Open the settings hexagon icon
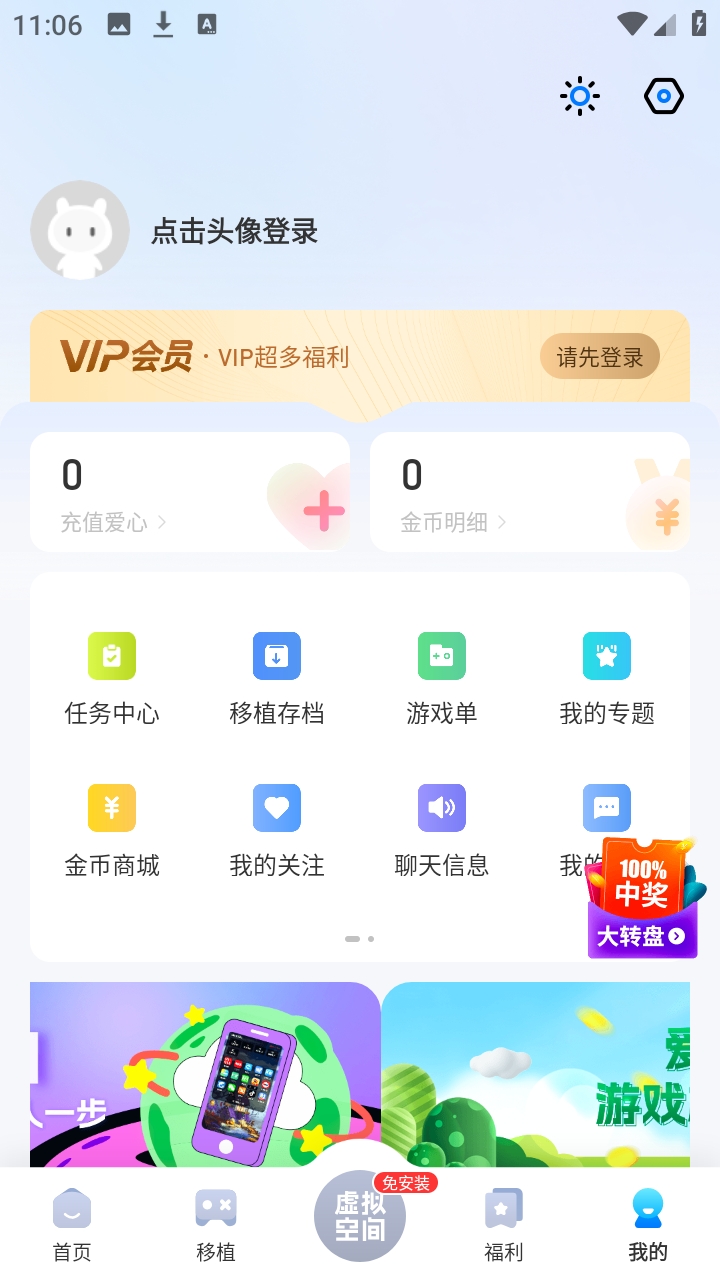720x1280 pixels. 663,97
